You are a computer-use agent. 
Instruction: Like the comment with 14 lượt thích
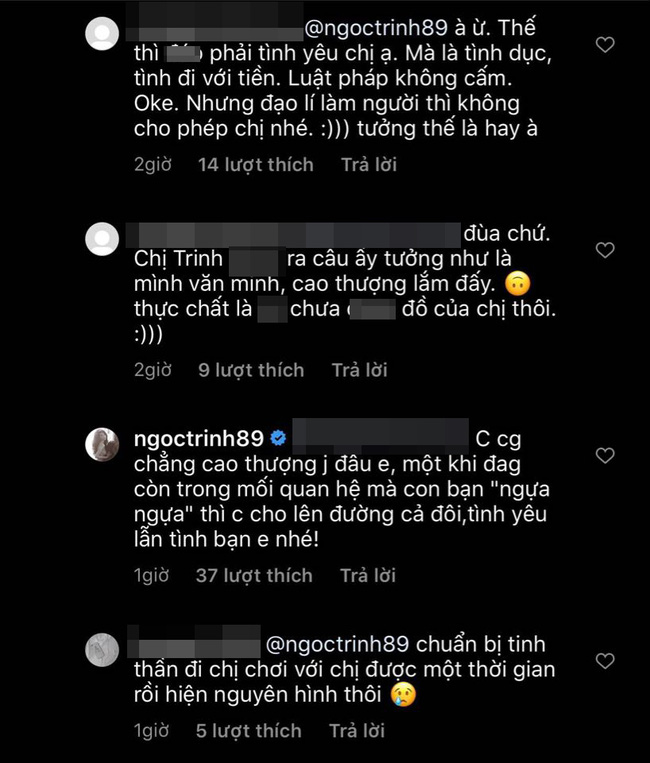tap(604, 45)
